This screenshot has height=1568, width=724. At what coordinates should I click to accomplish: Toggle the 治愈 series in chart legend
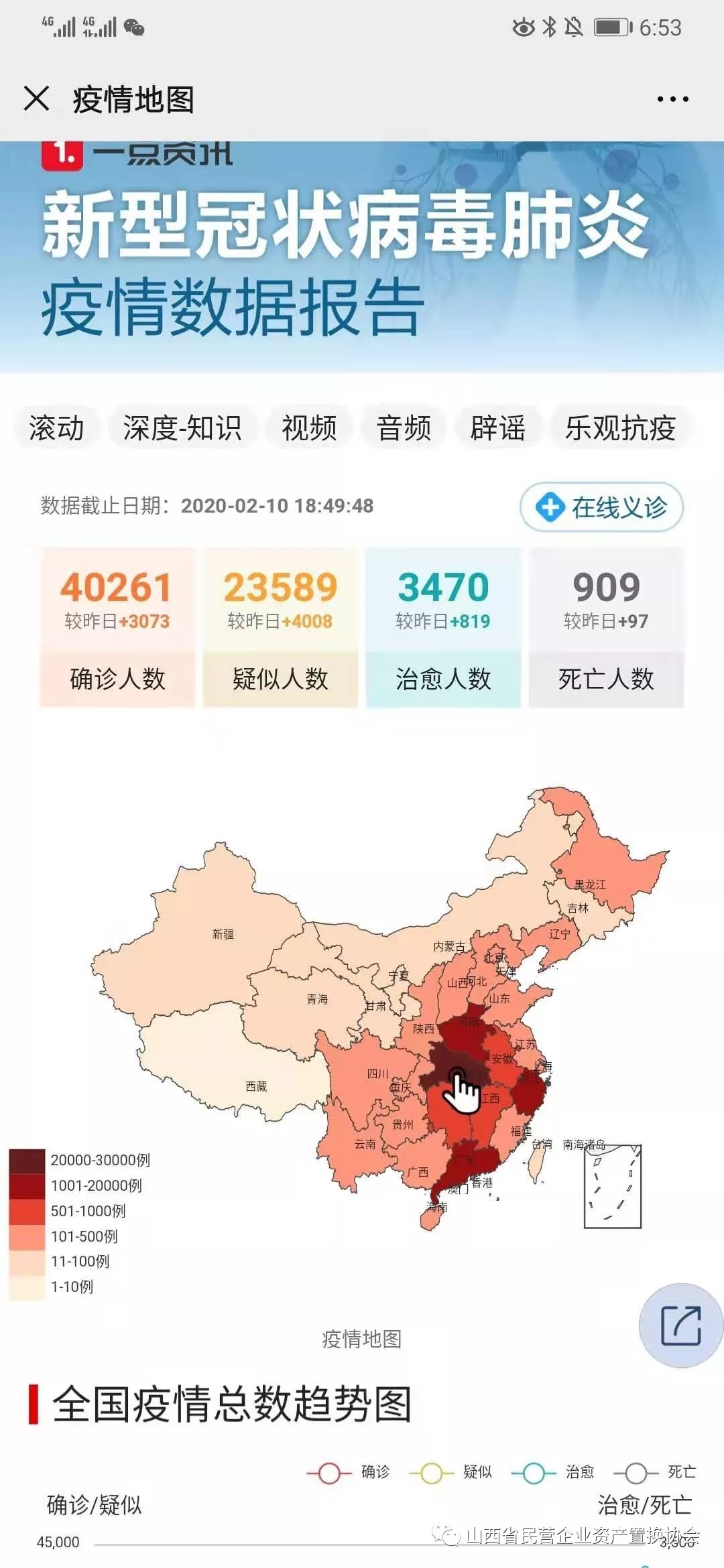[554, 1472]
